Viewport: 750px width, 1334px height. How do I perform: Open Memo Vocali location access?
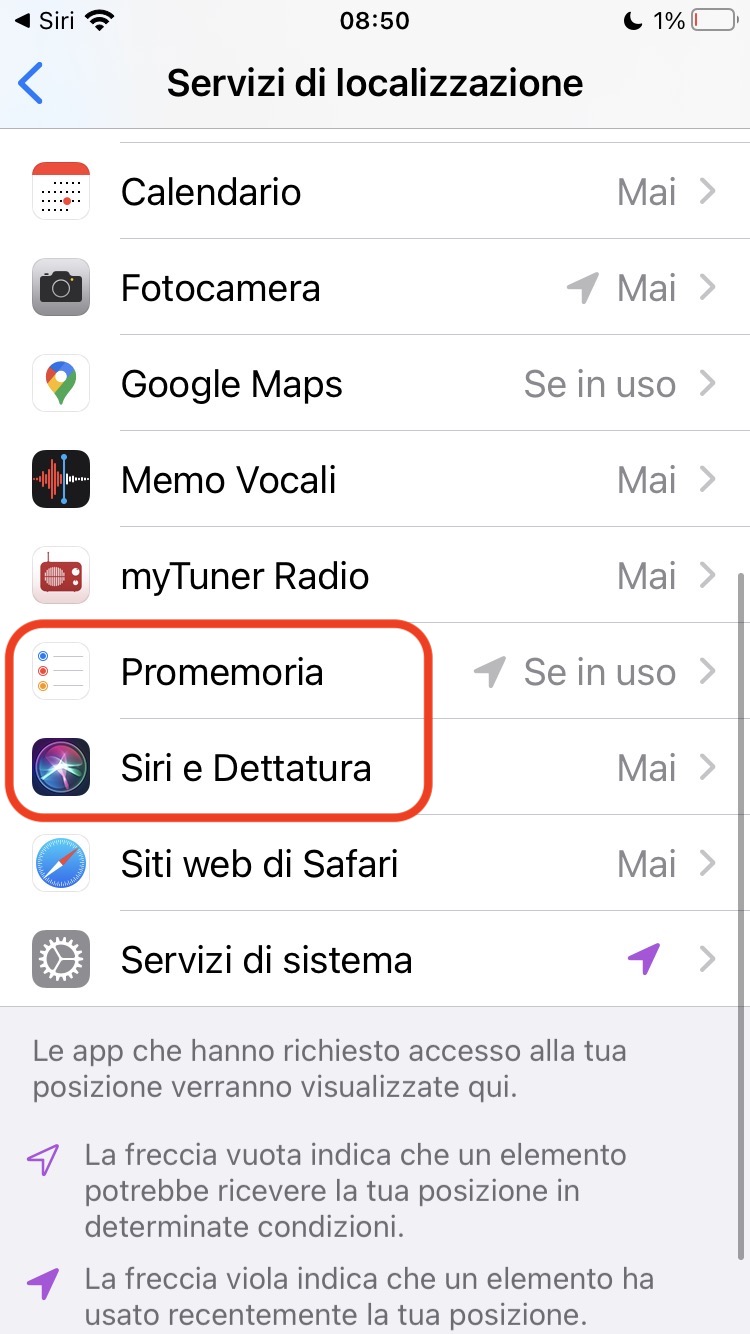point(375,480)
